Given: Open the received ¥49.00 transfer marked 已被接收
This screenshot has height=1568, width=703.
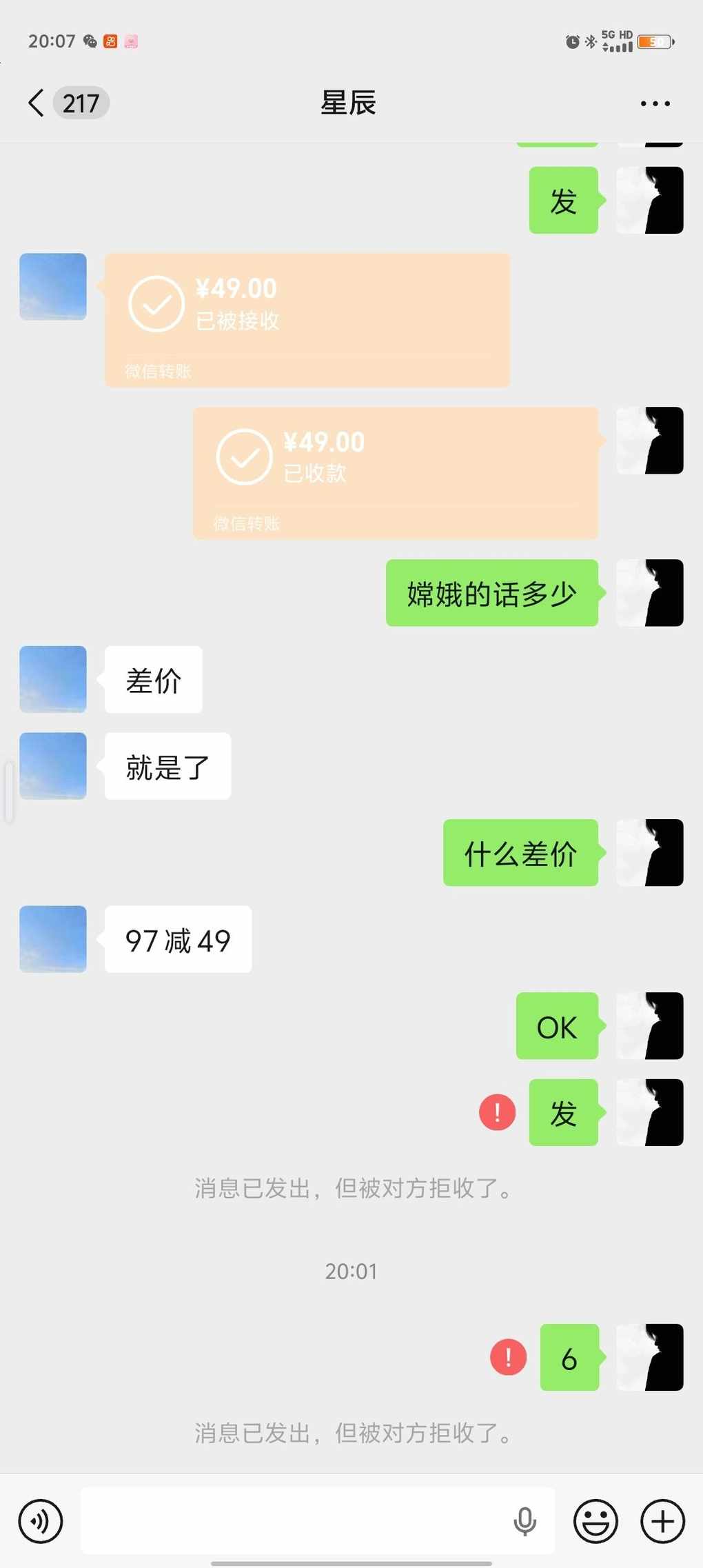Looking at the screenshot, I should pos(307,319).
